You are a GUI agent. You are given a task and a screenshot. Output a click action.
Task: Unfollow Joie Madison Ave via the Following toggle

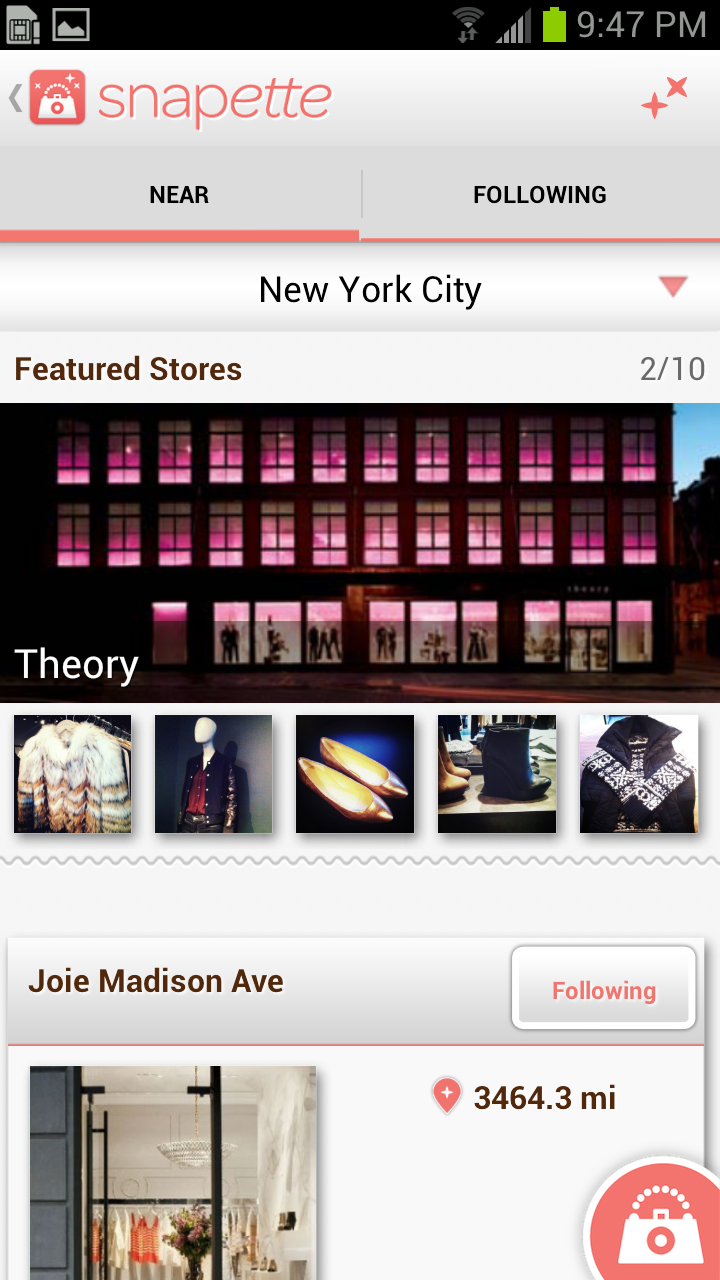pos(603,988)
